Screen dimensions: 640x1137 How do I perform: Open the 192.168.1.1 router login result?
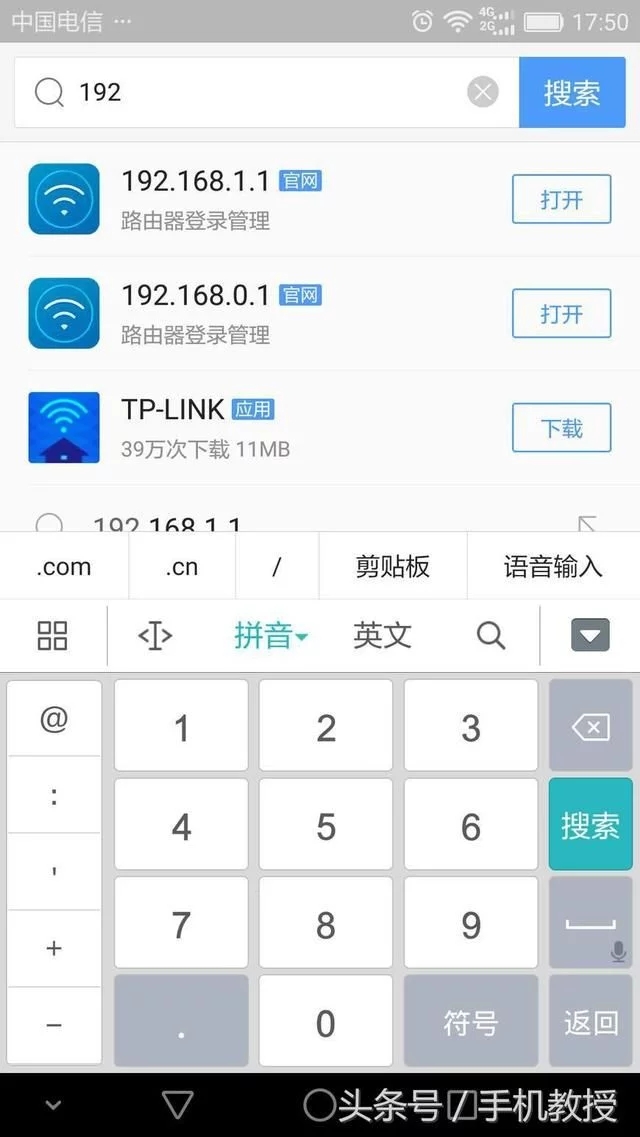pos(561,200)
